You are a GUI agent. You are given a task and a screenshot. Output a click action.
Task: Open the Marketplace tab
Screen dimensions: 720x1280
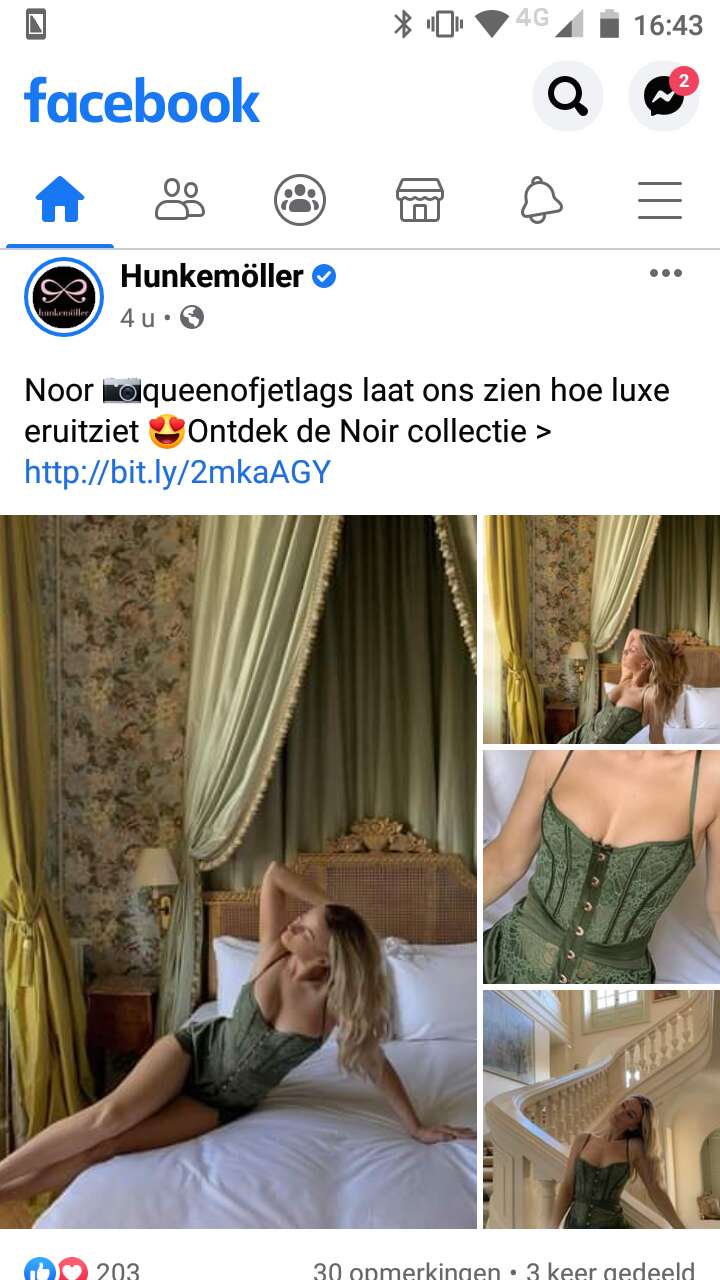coord(420,200)
